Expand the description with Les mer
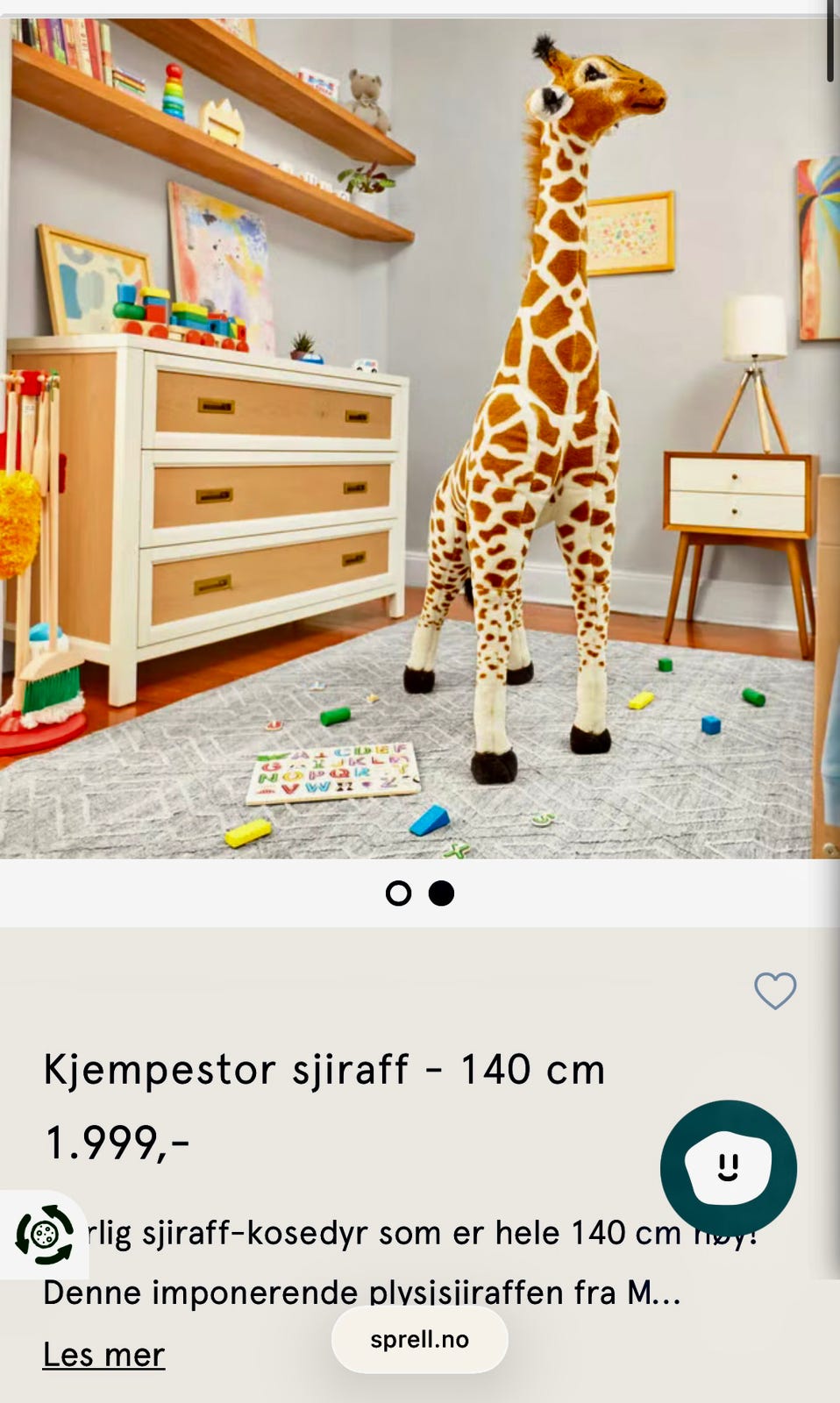This screenshot has height=1403, width=840. coord(103,1355)
